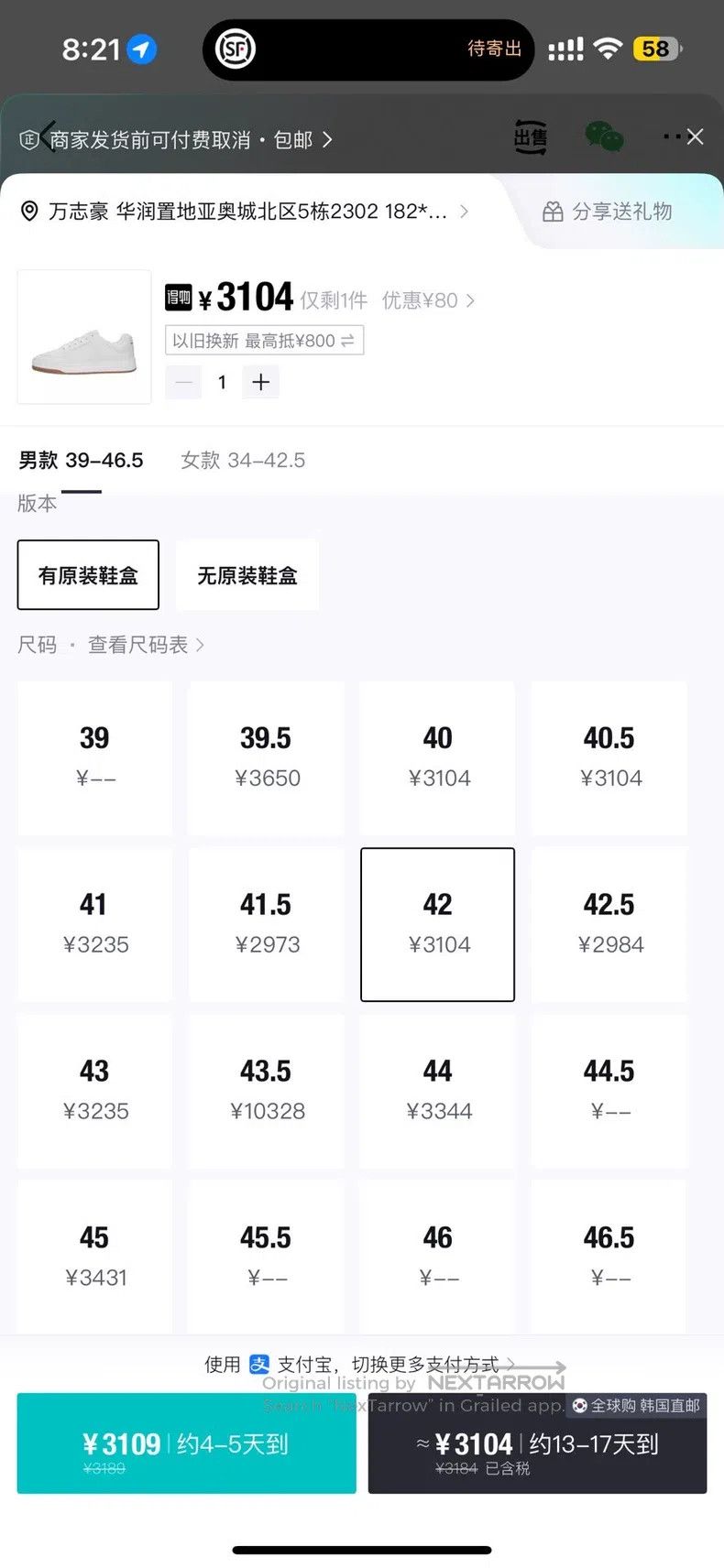724x1568 pixels.
Task: Open the ¥80 discount details
Action: [x=428, y=300]
